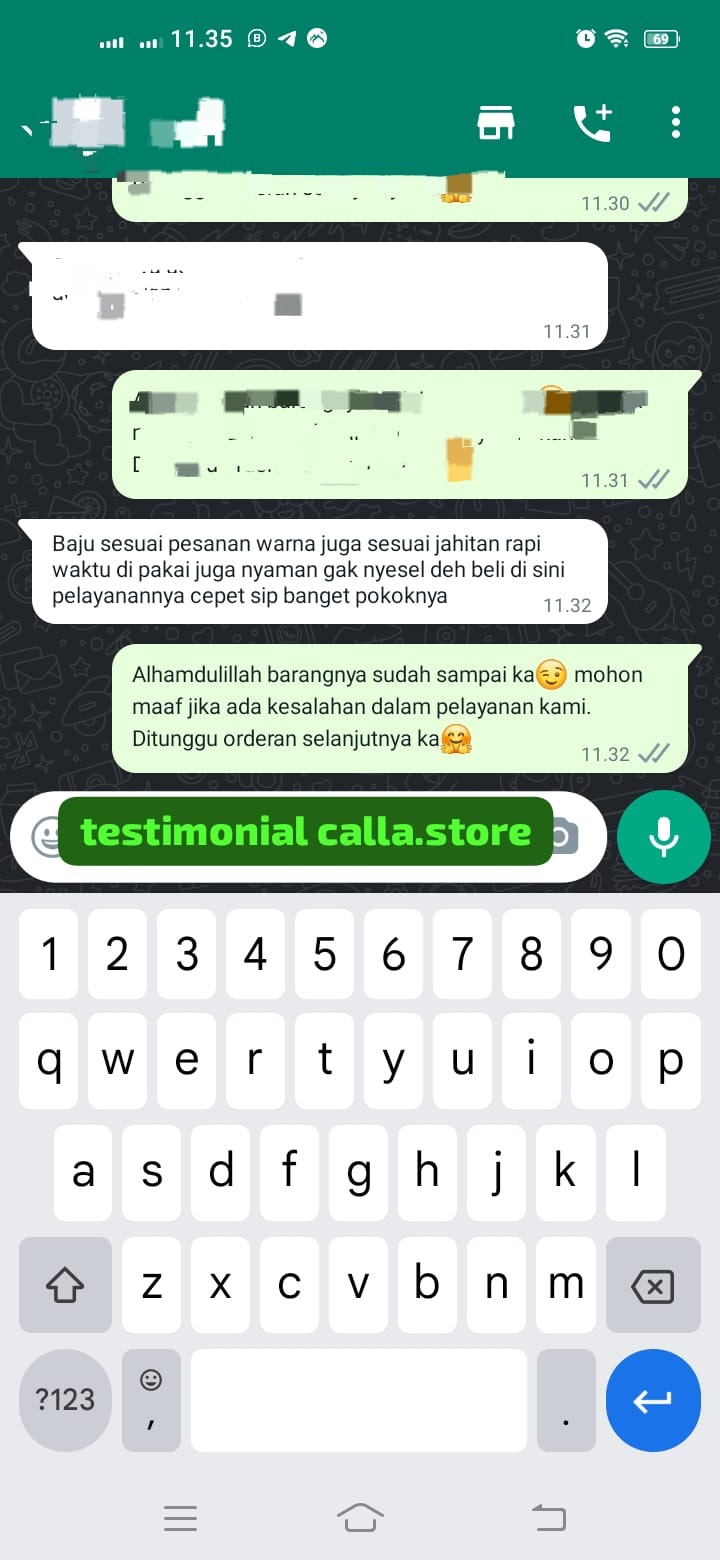Open the business catalog storefront icon

(x=495, y=122)
